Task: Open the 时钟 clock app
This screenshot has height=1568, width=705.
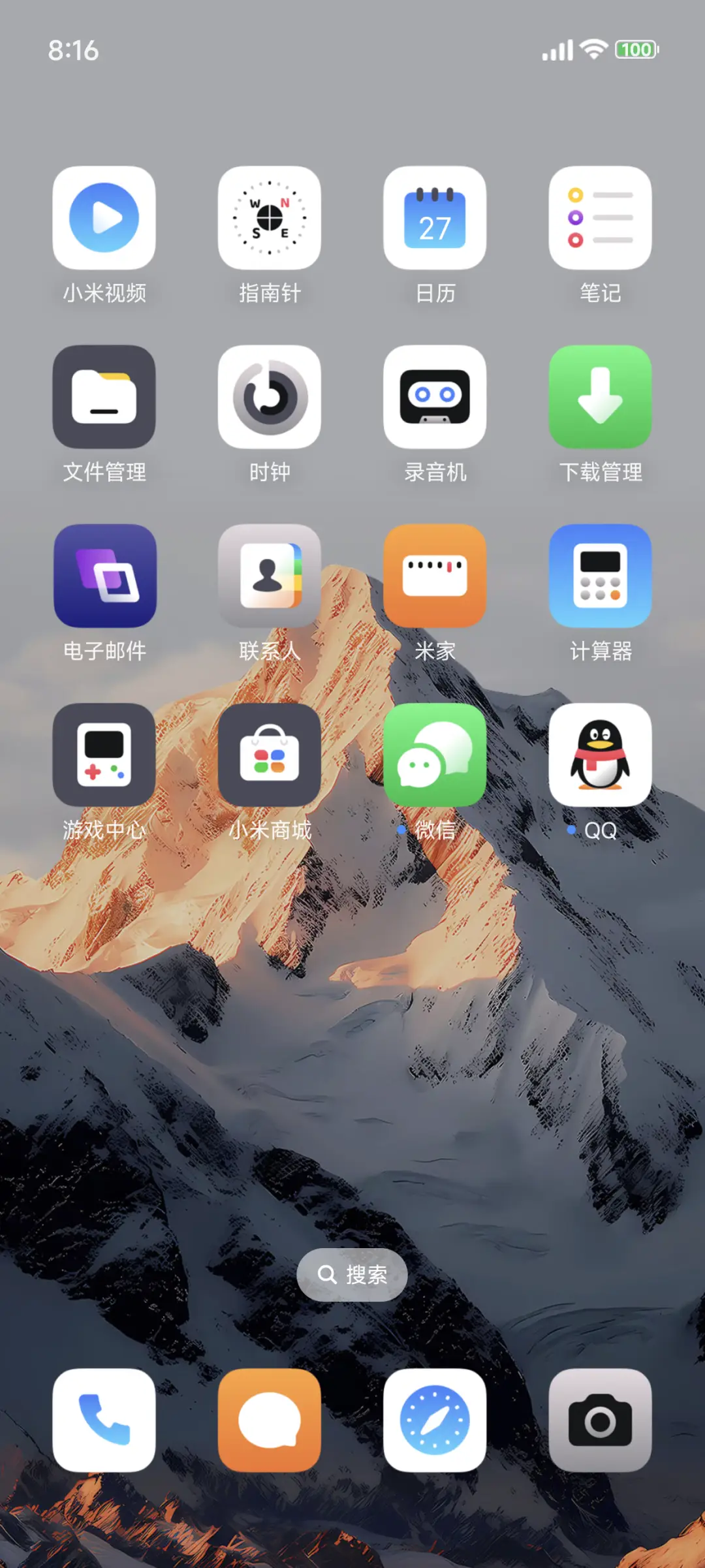Action: coord(270,398)
